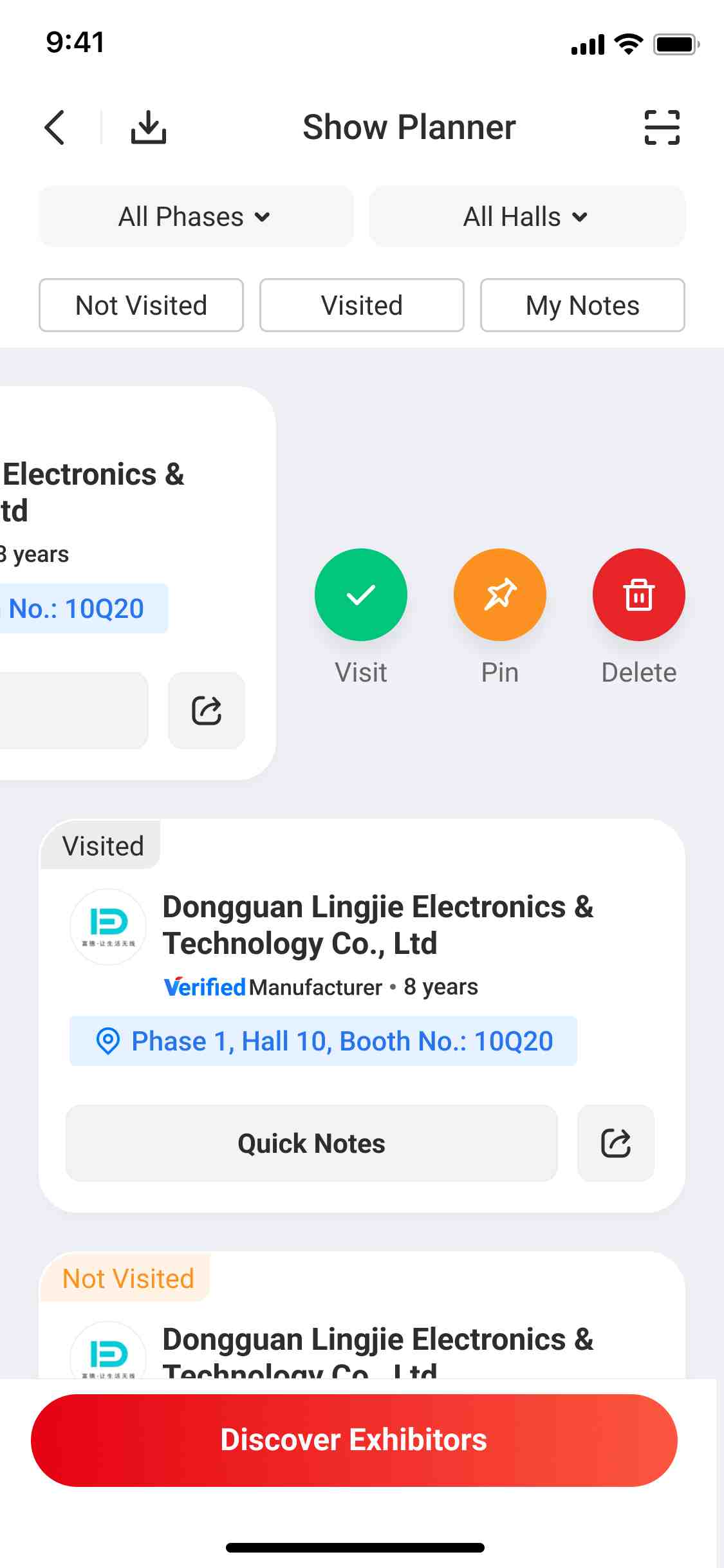Share the swiped exhibitor card
Screen dimensions: 724x1568
tap(207, 711)
